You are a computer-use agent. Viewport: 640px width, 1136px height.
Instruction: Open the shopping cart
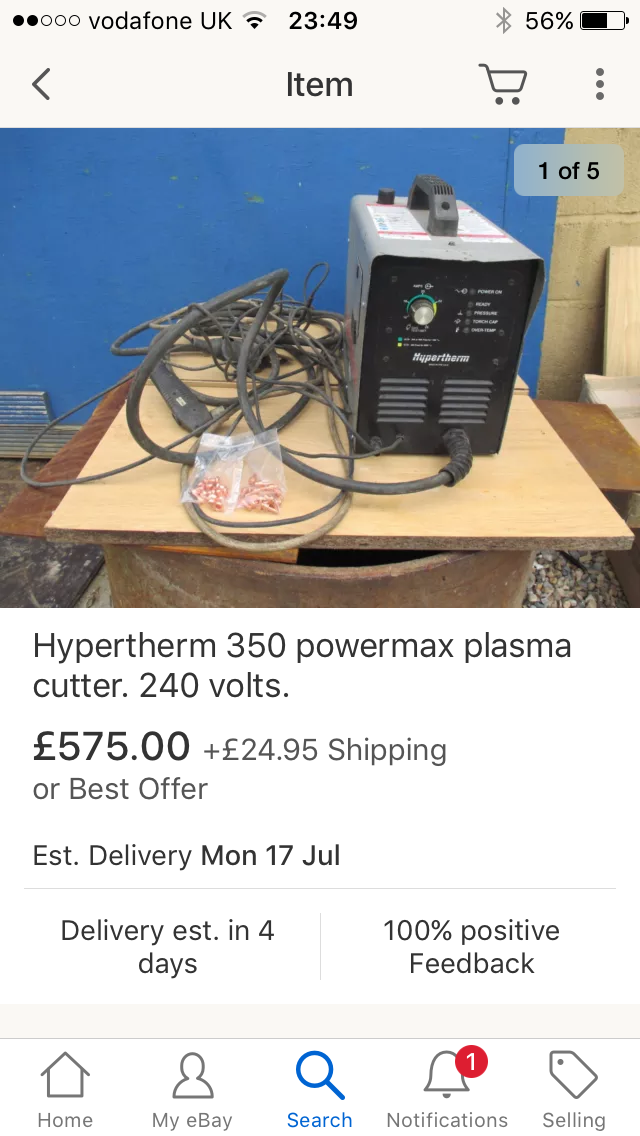coord(502,84)
